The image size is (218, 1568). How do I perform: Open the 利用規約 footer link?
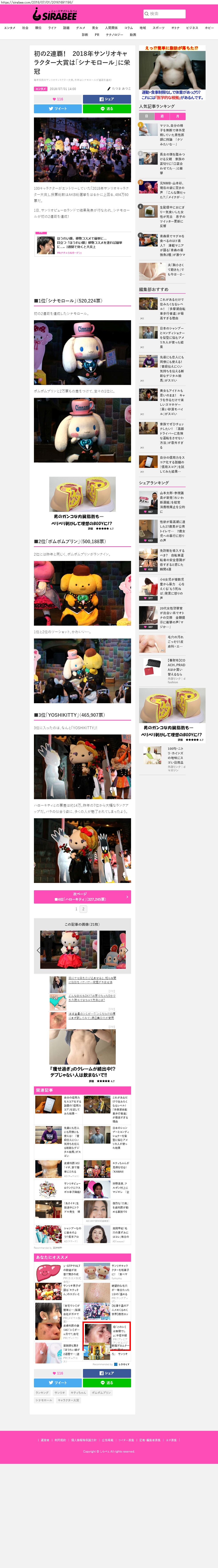coord(60,1440)
